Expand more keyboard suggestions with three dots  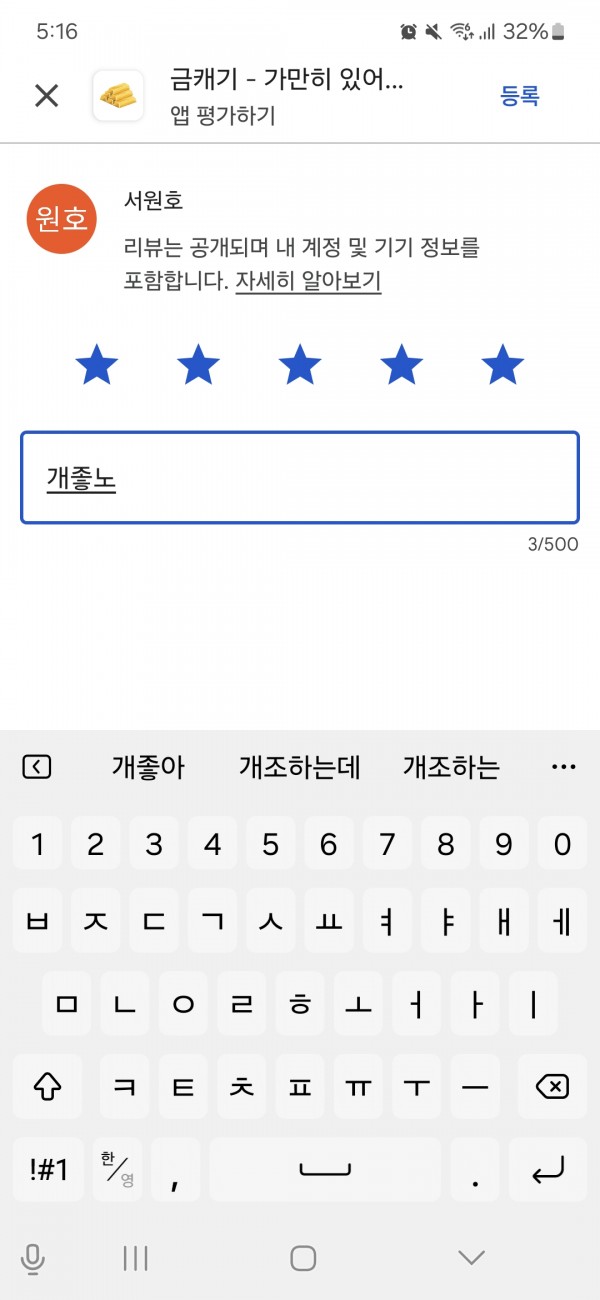coord(564,768)
